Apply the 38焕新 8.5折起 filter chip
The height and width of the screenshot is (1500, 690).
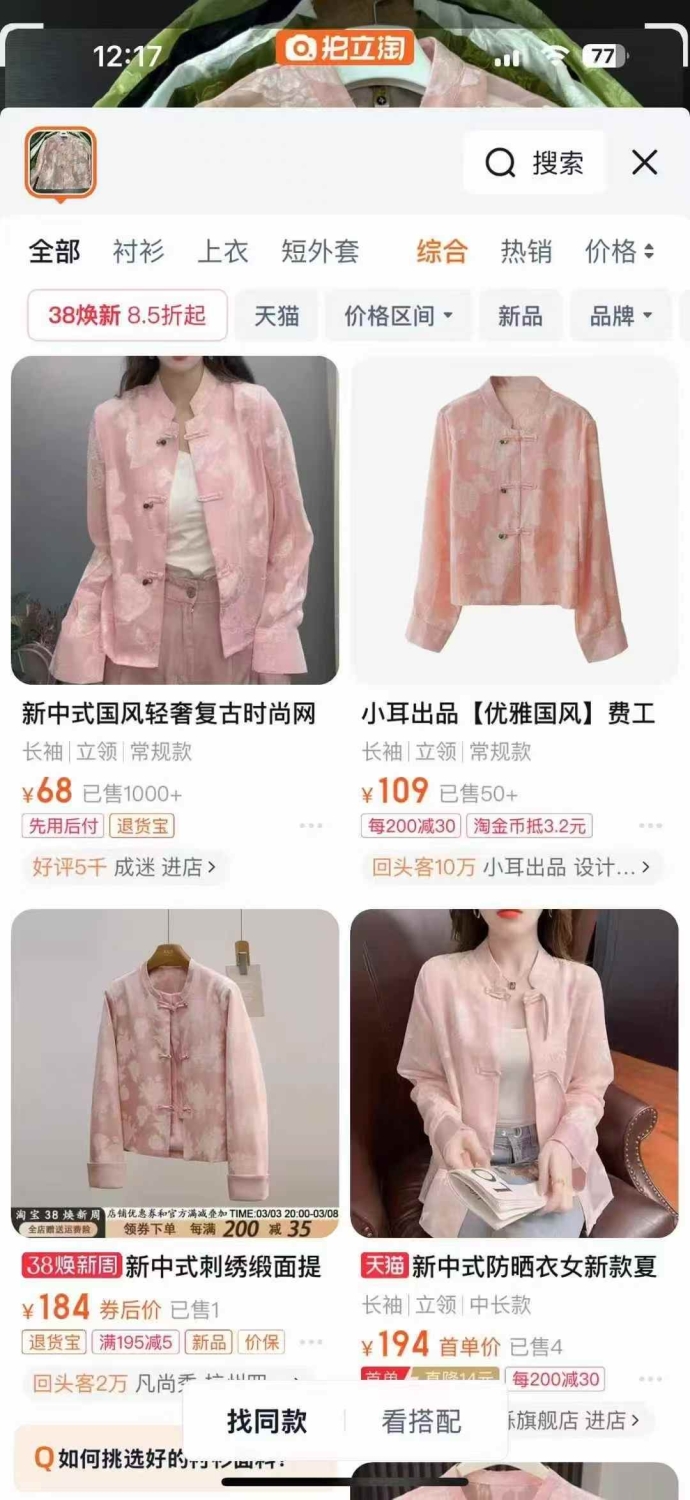127,316
